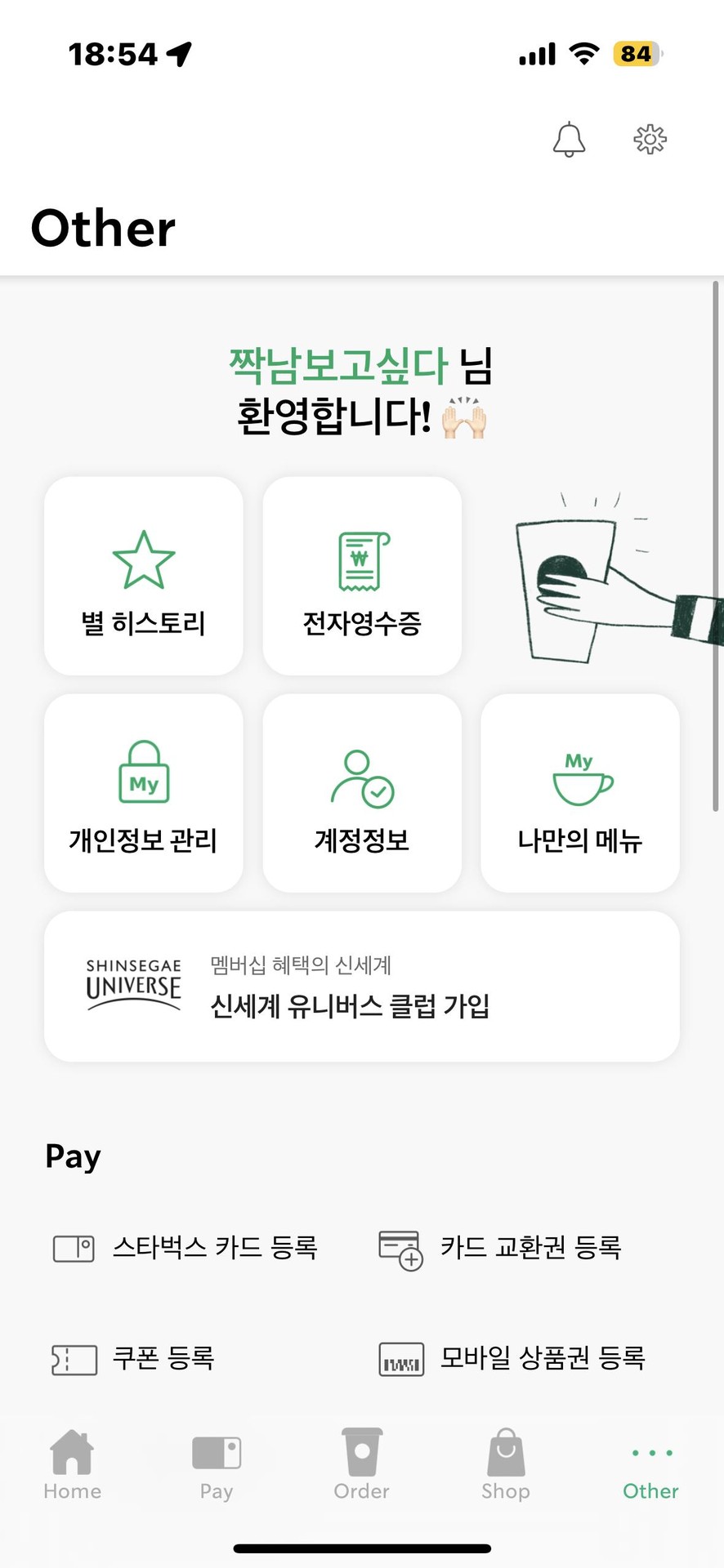The image size is (724, 1568).
Task: Open 개인정보 관리 (personal info management)
Action: pyautogui.click(x=144, y=792)
